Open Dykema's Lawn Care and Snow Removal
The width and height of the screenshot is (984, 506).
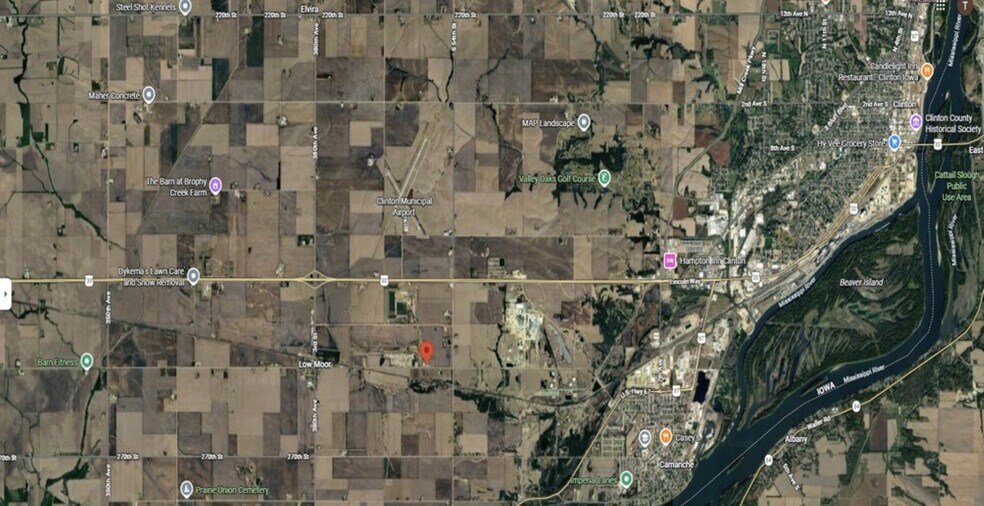point(194,276)
